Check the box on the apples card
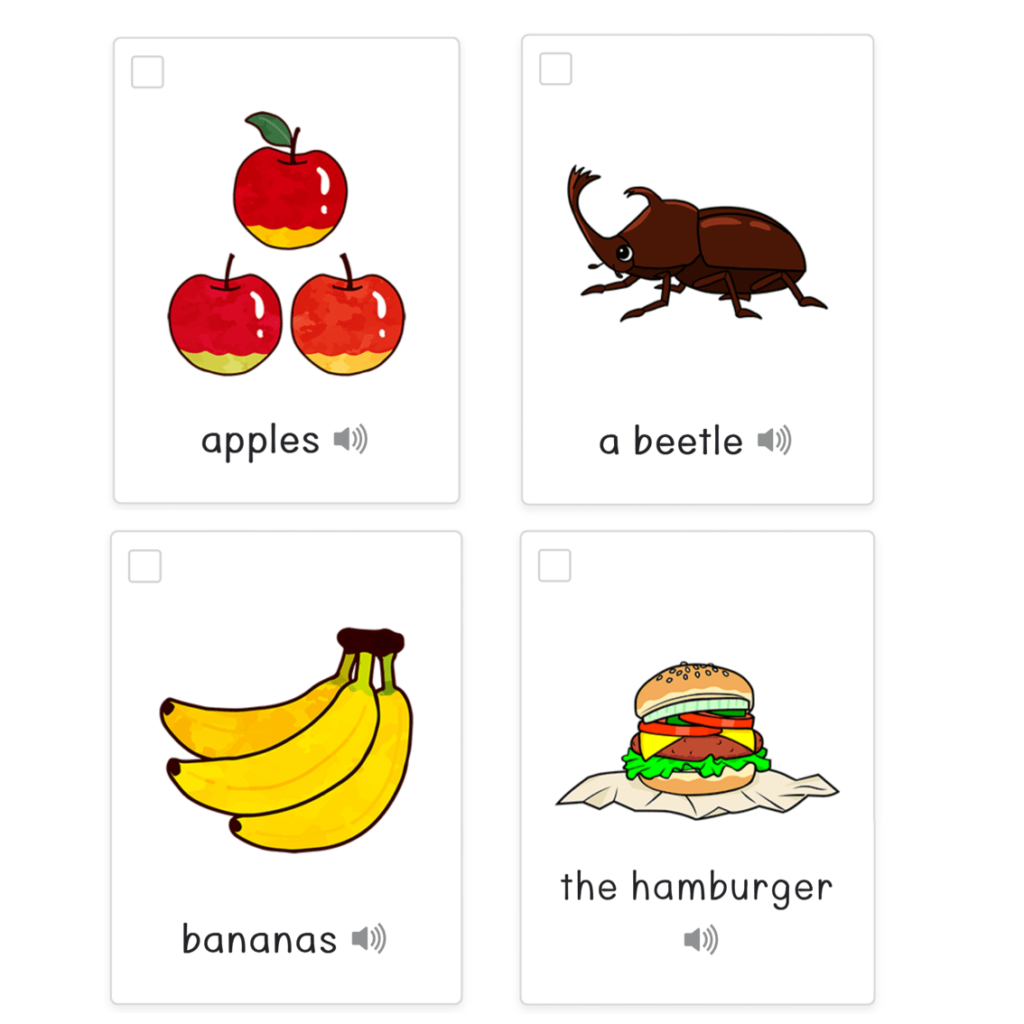Viewport: 1024px width, 1024px height. click(147, 72)
